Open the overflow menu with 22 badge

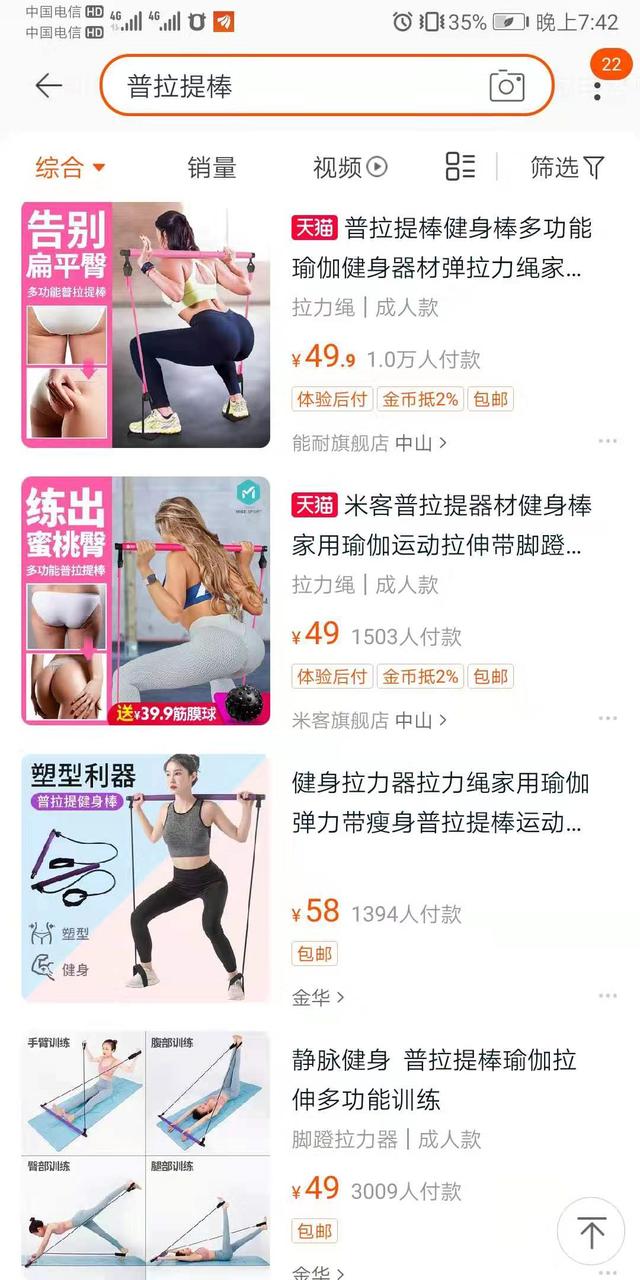(597, 86)
